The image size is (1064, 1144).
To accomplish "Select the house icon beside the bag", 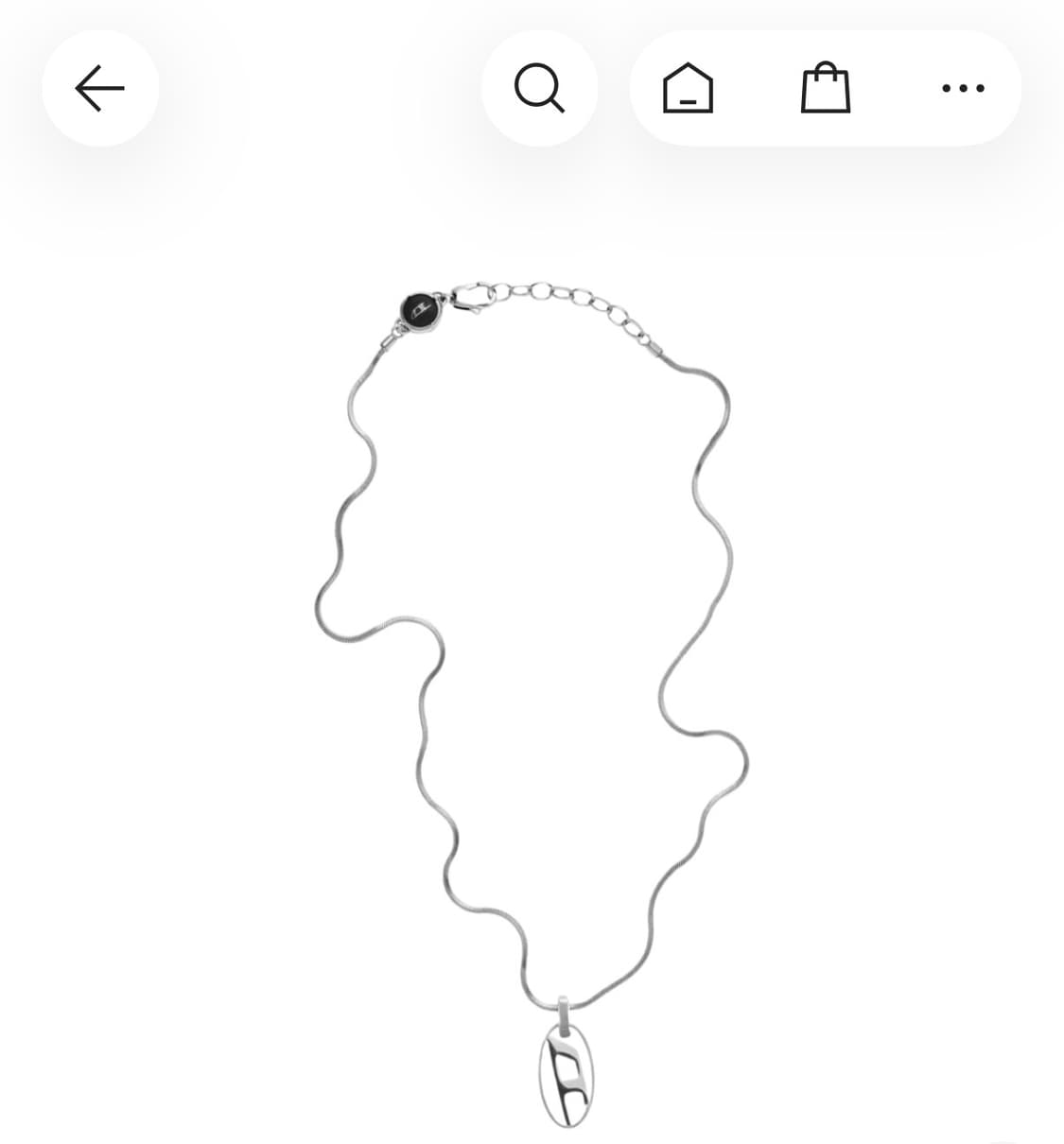I will tap(688, 88).
